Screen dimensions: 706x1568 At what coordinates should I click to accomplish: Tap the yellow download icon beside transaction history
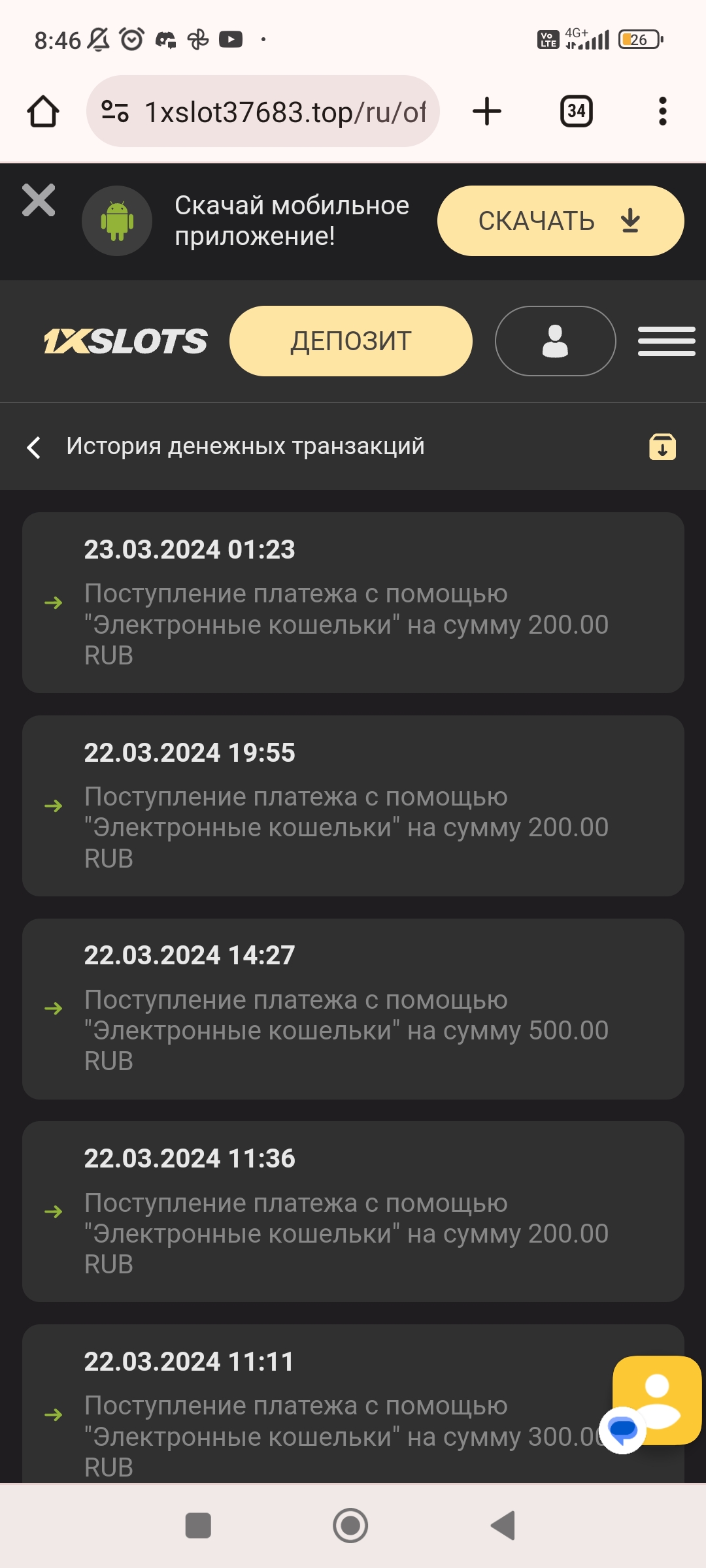[x=662, y=448]
